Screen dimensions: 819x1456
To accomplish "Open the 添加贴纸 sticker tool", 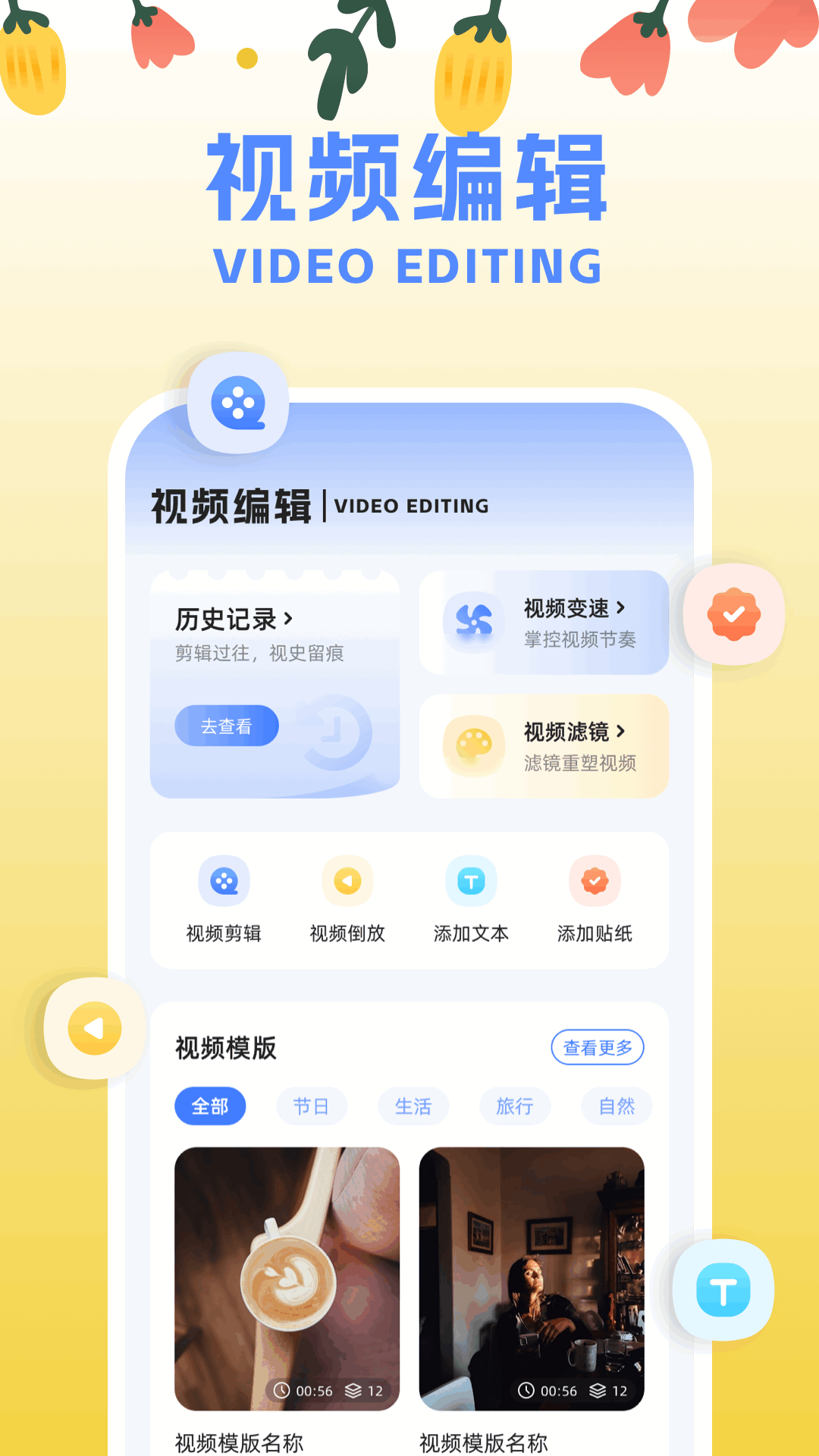I will [595, 880].
